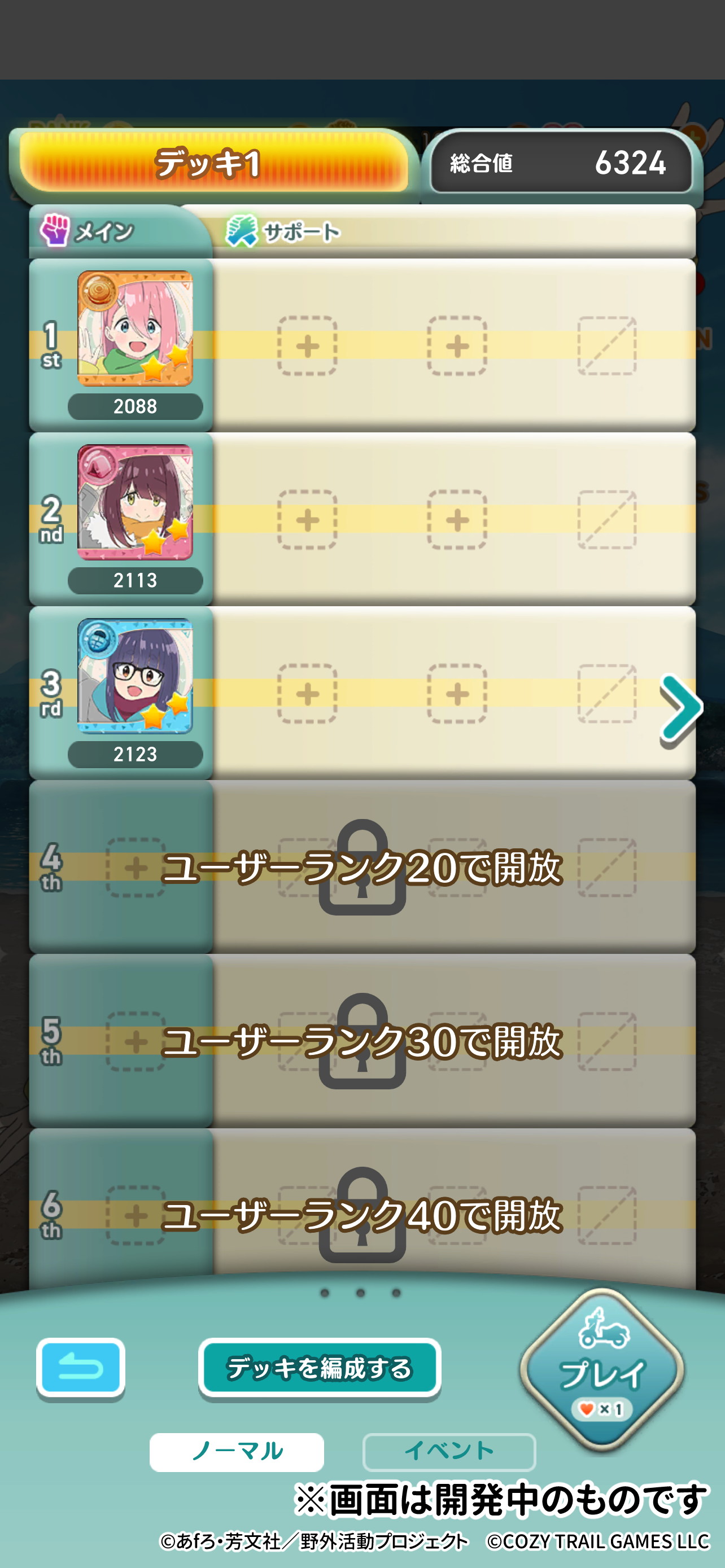Open the 3rd main character card 2123

(135, 676)
